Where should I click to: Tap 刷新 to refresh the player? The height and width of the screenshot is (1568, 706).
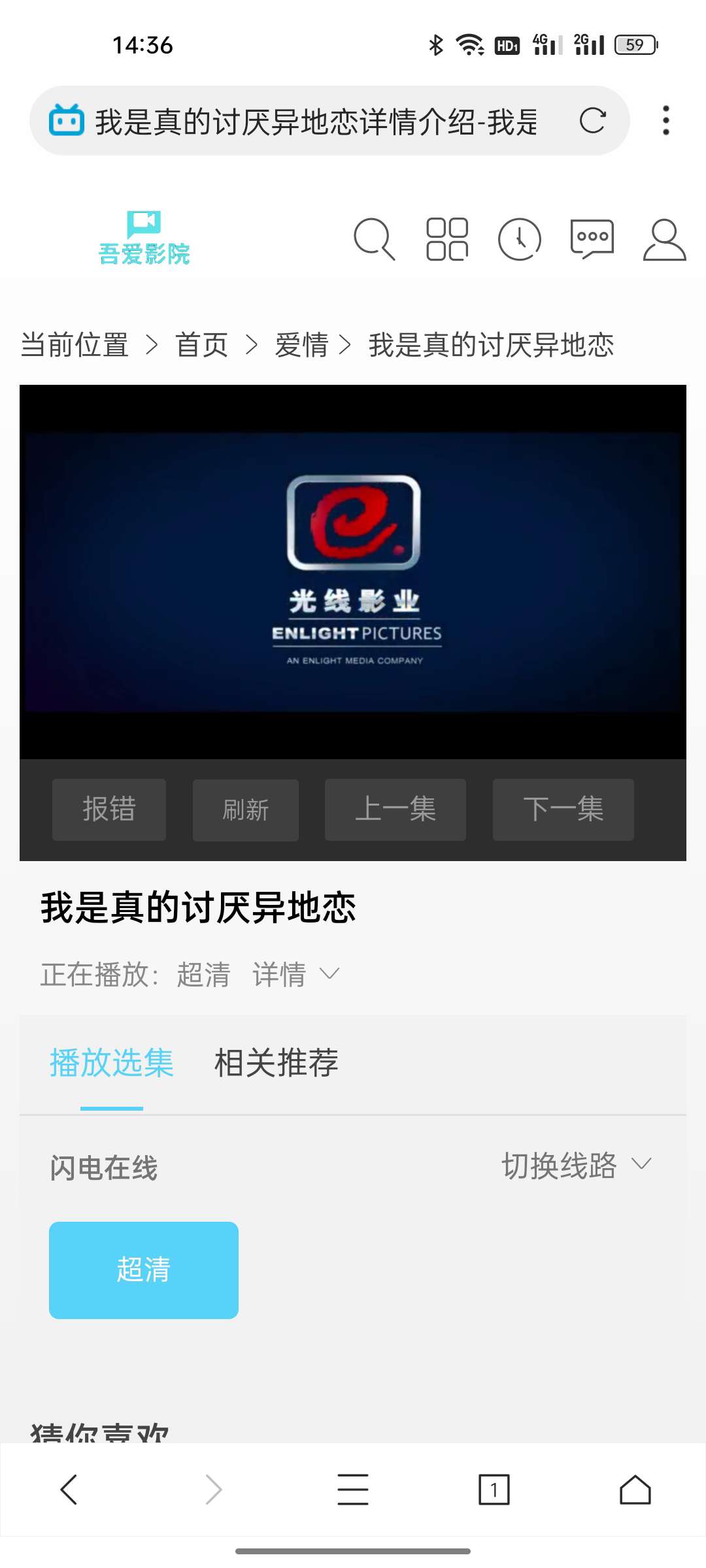point(246,810)
